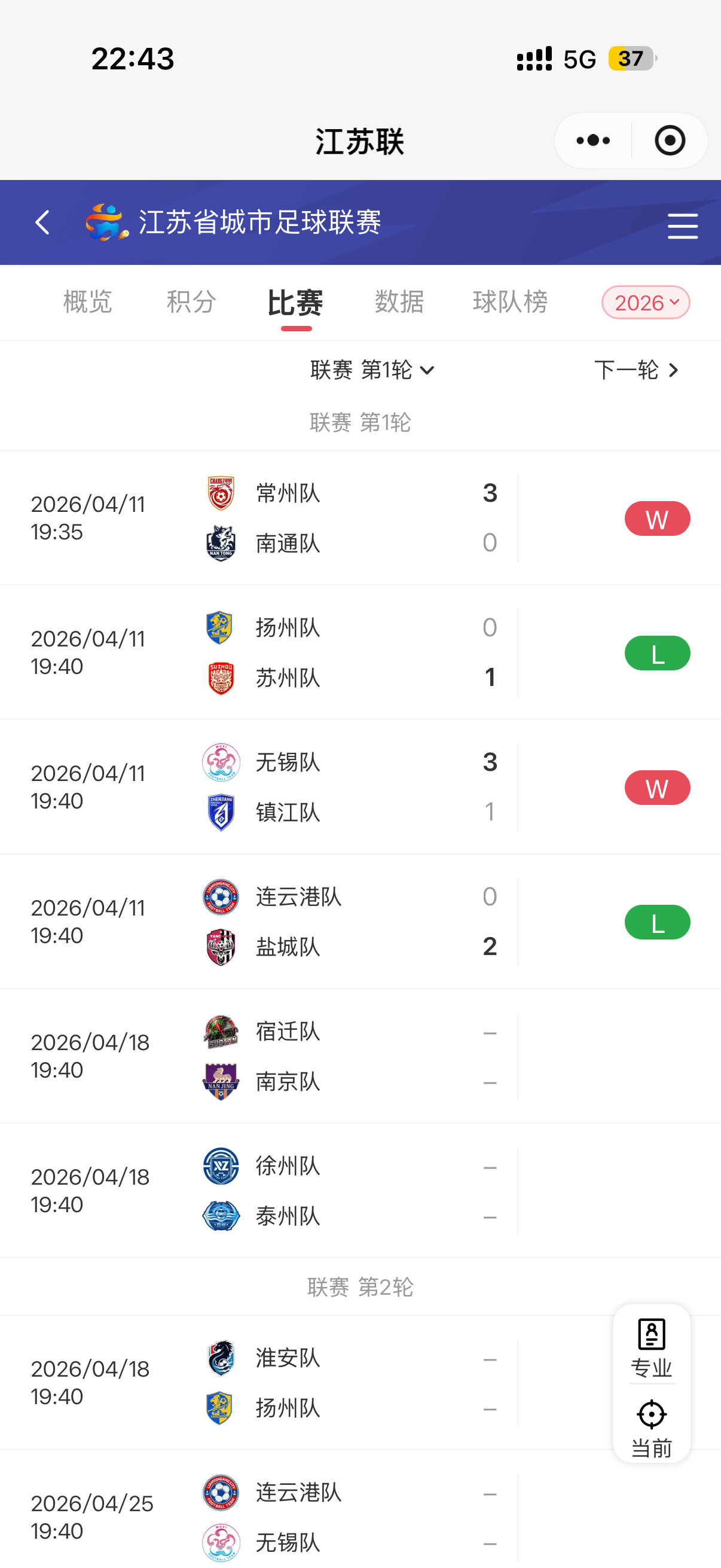Select the 常州队 team crest
Viewport: 721px width, 1568px height.
coord(220,494)
